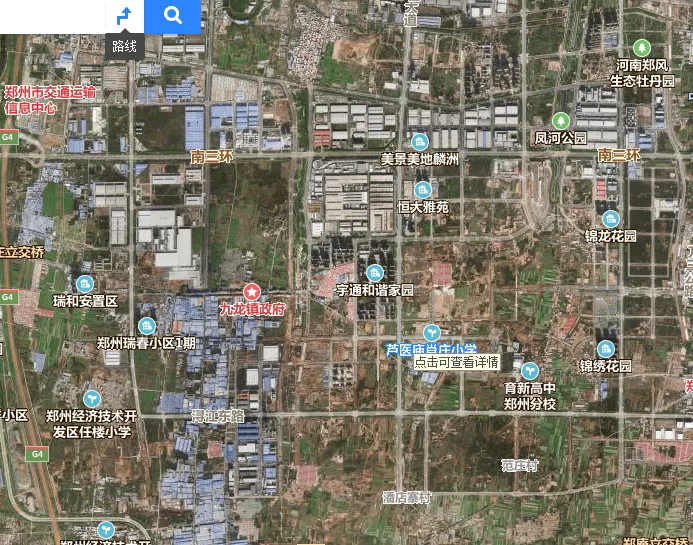Open route planning (路线)
This screenshot has width=693, height=545.
coord(124,16)
